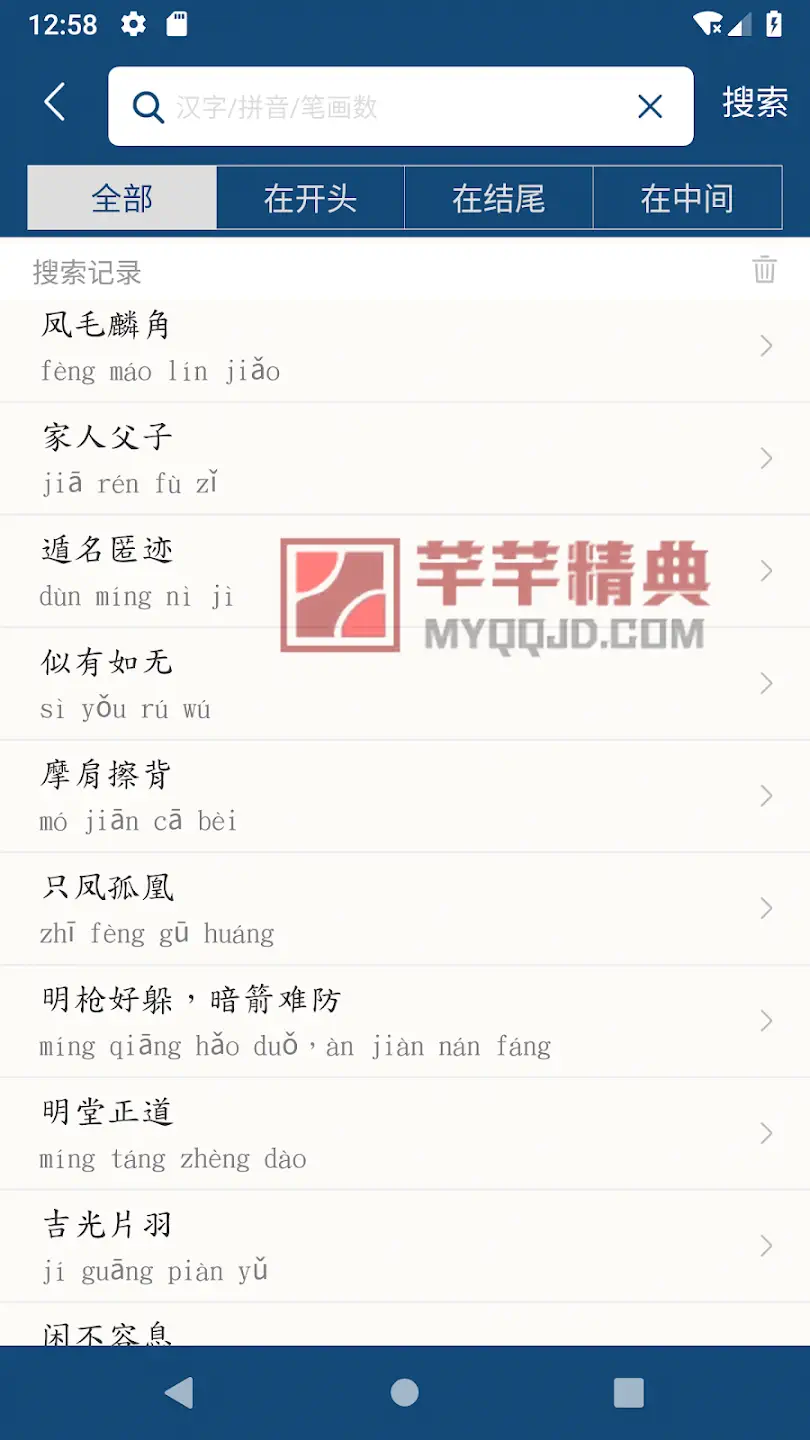Switch to the 在开头 tab
The height and width of the screenshot is (1440, 810).
(x=310, y=198)
